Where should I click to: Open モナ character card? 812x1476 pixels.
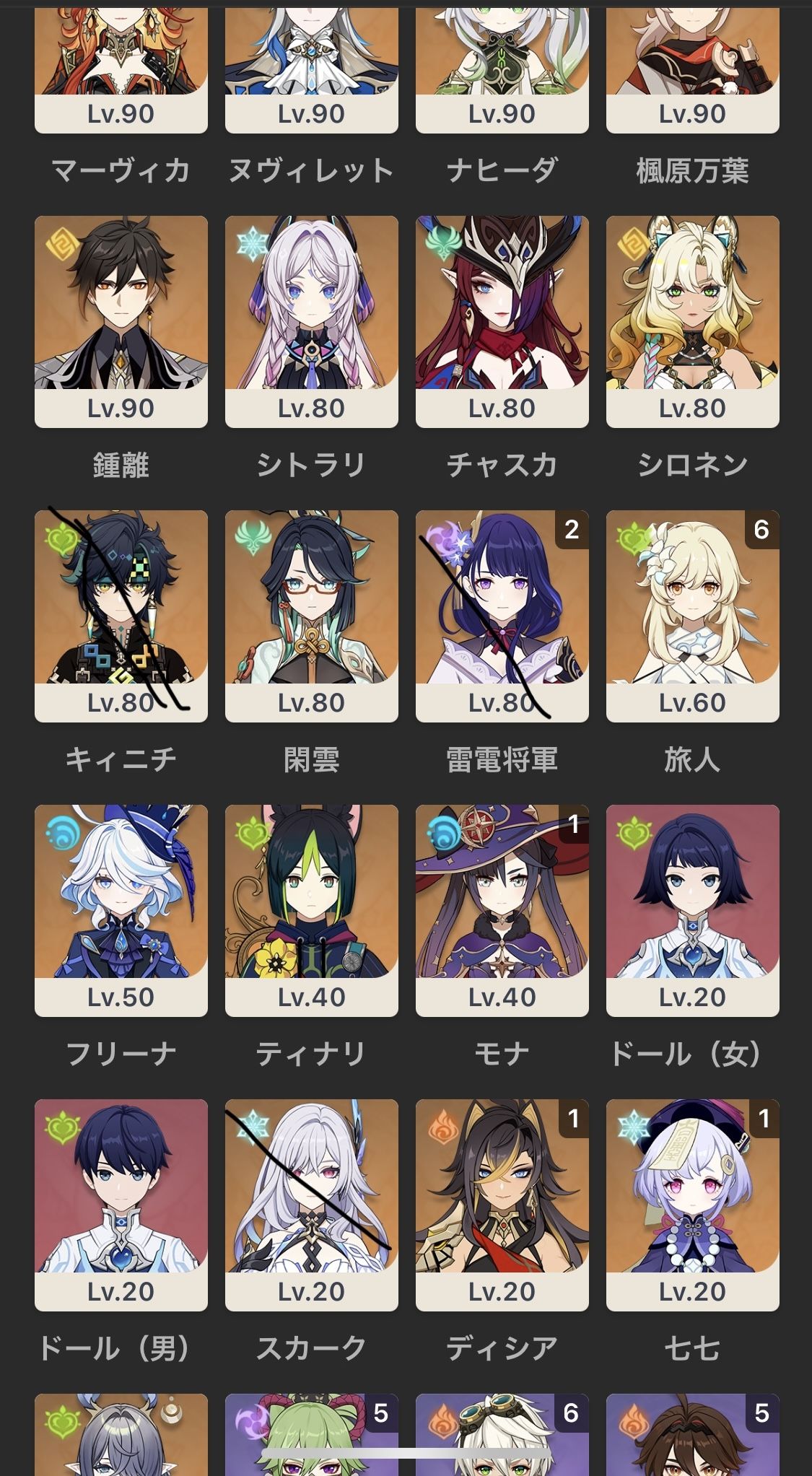pyautogui.click(x=502, y=910)
